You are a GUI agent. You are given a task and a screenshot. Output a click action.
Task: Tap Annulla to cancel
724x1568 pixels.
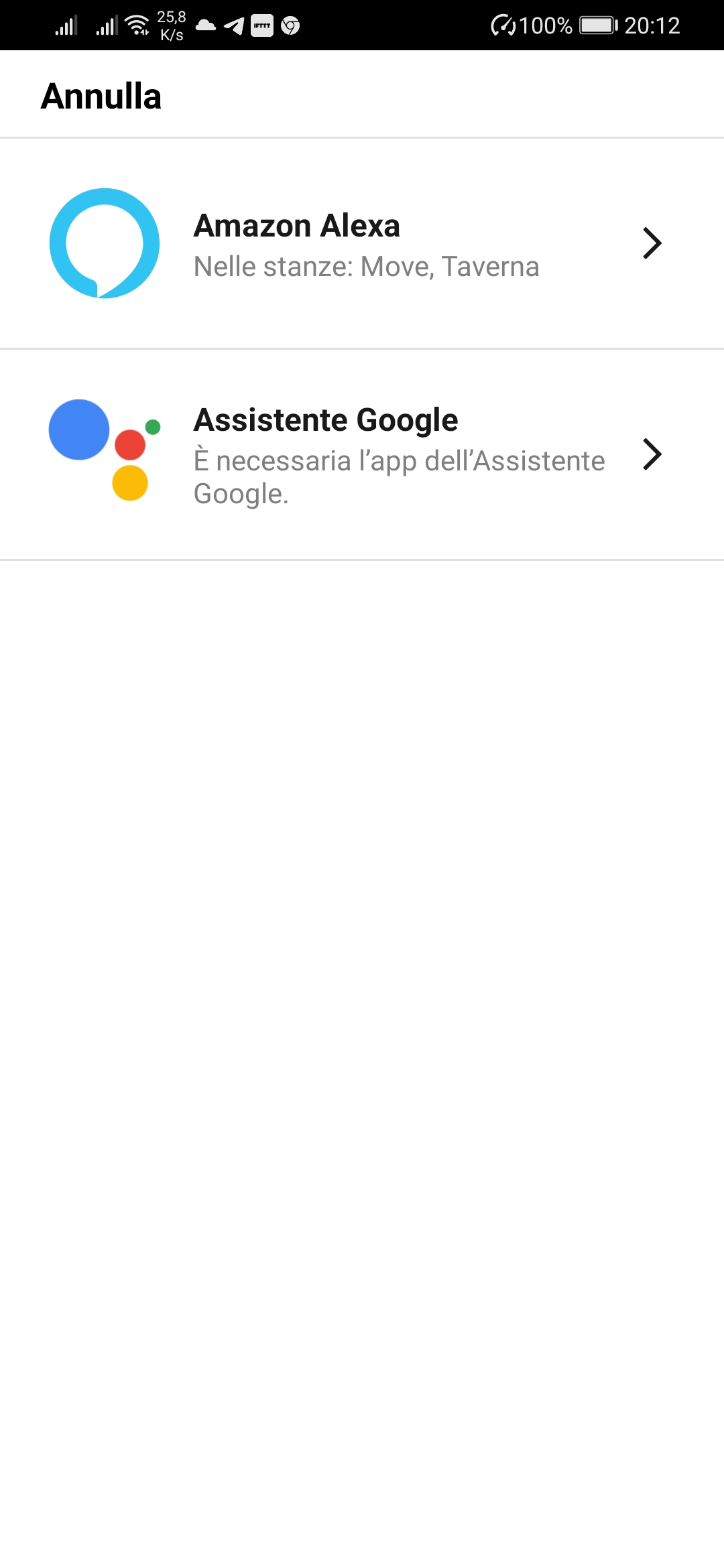(x=101, y=96)
